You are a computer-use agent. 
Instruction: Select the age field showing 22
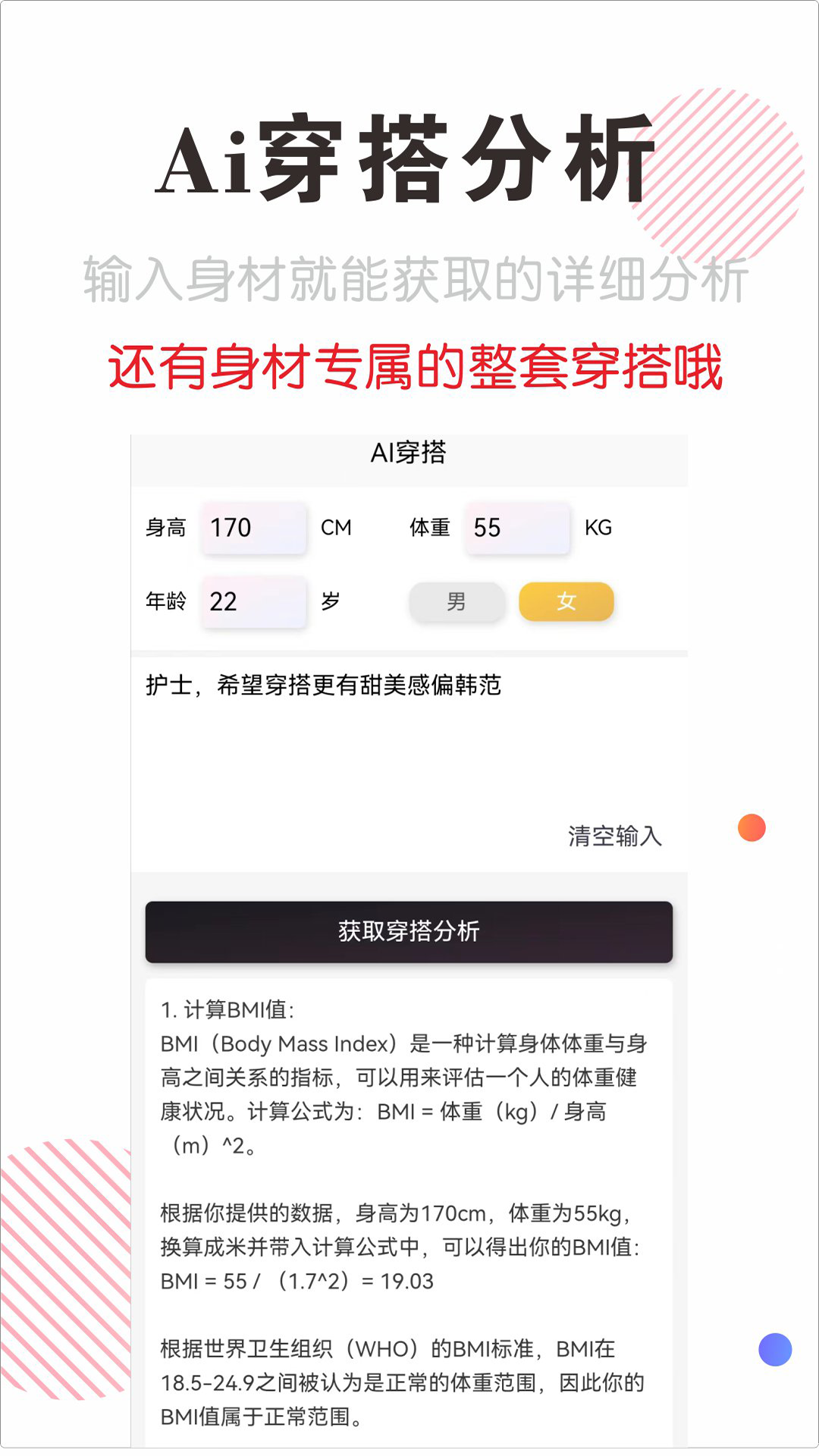click(x=254, y=601)
